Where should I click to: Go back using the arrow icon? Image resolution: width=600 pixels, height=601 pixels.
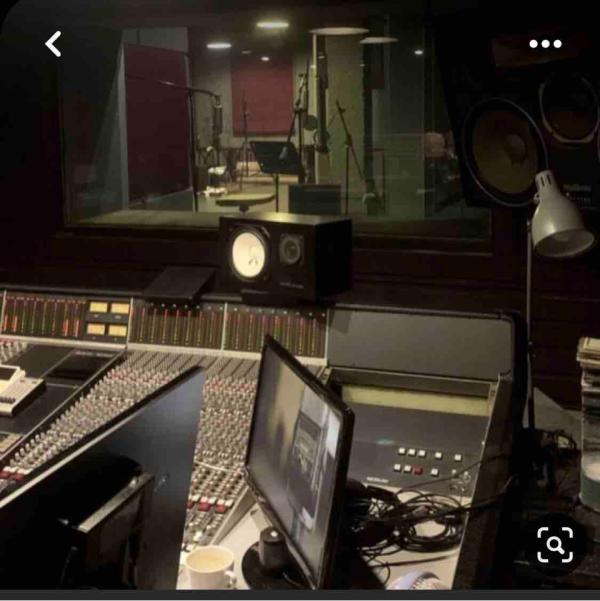point(54,44)
